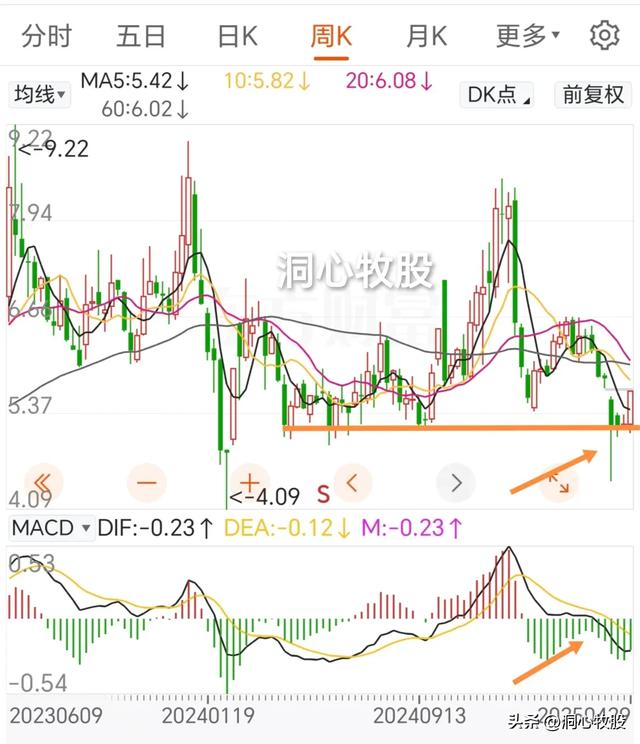Image resolution: width=640 pixels, height=744 pixels.
Task: Switch to the 分时 chart tab
Action: 46,36
